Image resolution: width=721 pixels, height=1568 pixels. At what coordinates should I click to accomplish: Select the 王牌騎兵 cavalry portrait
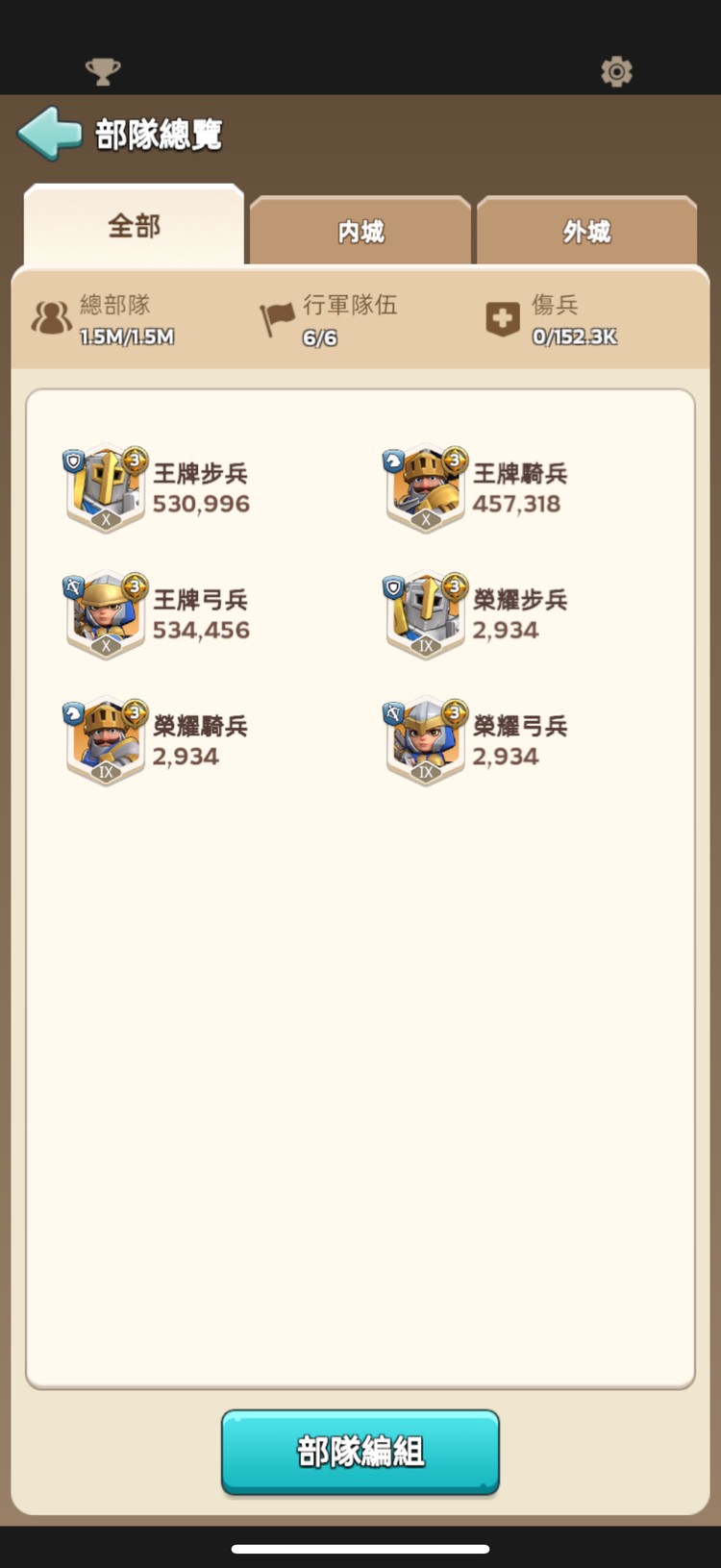point(425,488)
